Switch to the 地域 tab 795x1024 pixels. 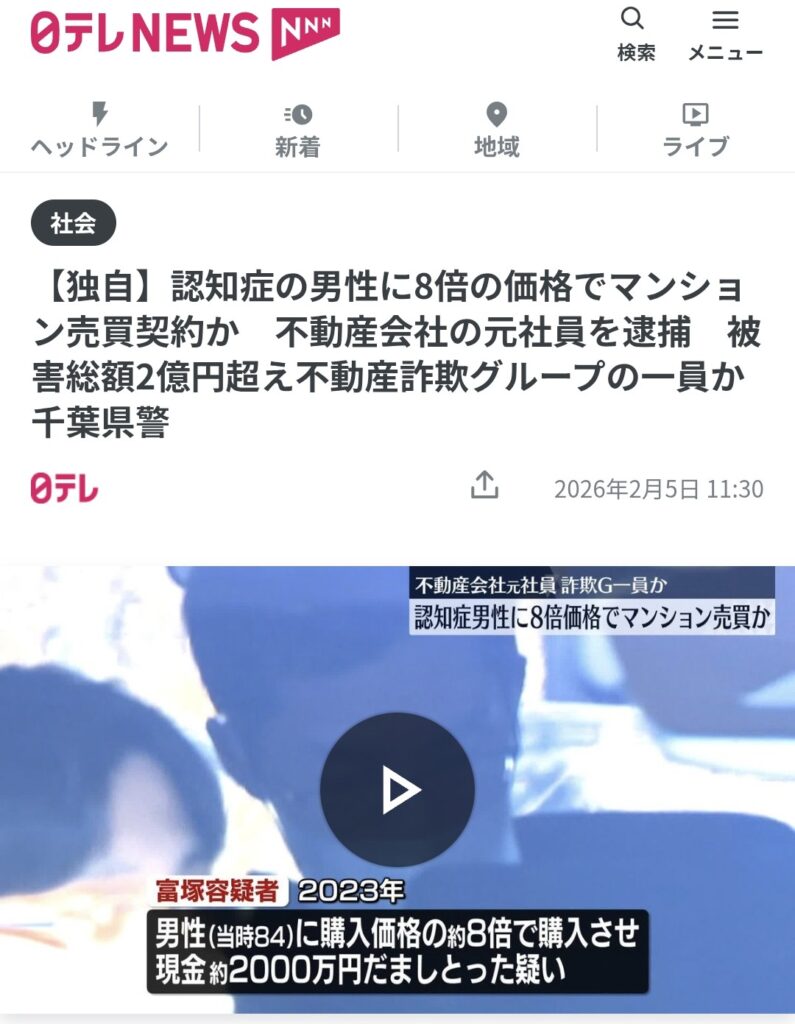[497, 130]
